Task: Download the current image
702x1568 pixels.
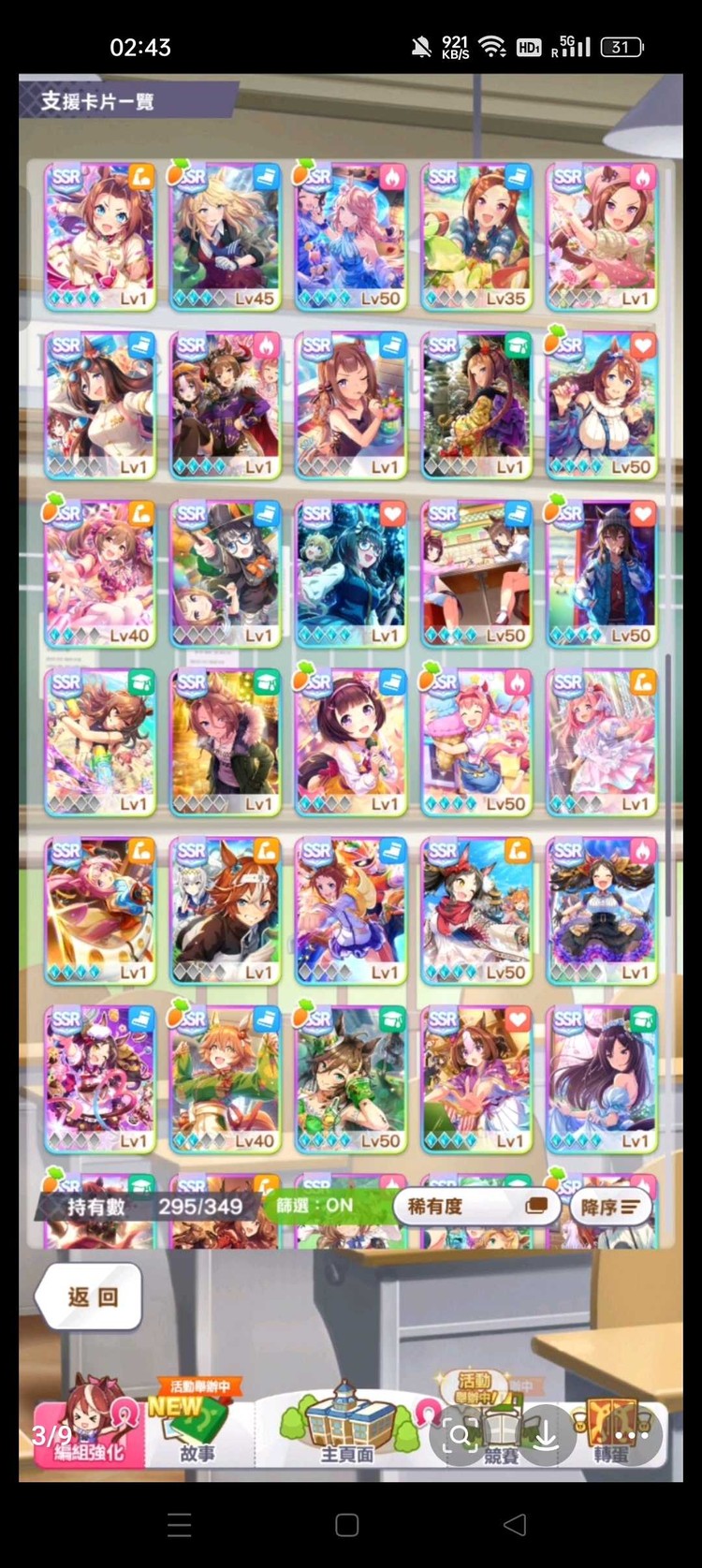Action: click(x=546, y=1435)
